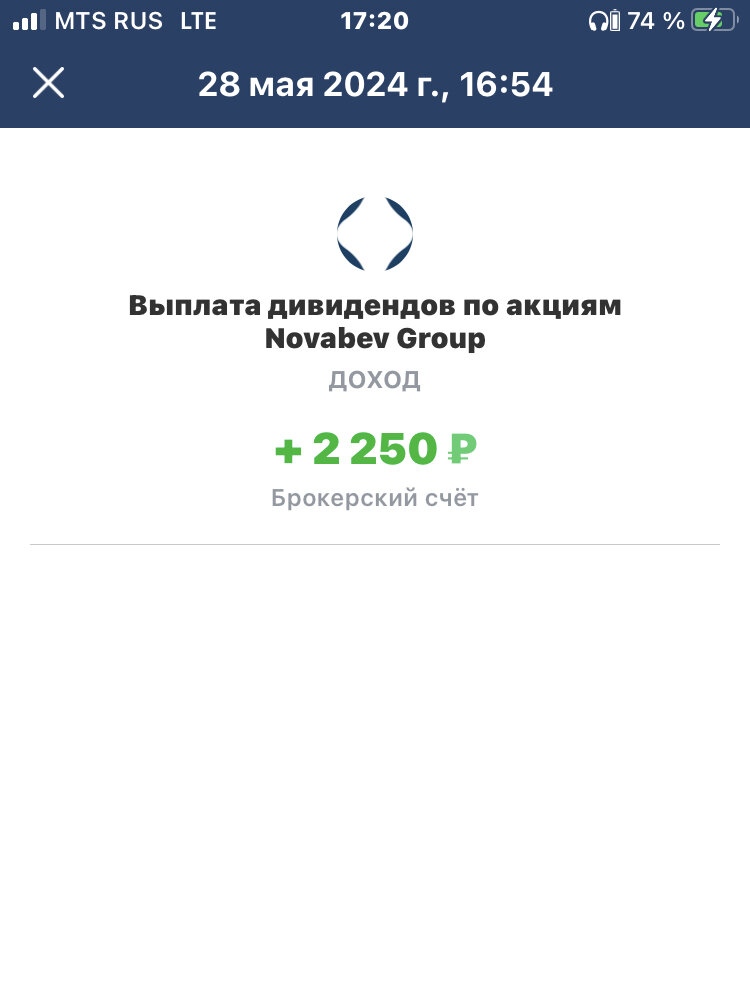This screenshot has width=750, height=1005.
Task: Tap the MTS RUS carrier name
Action: [110, 20]
